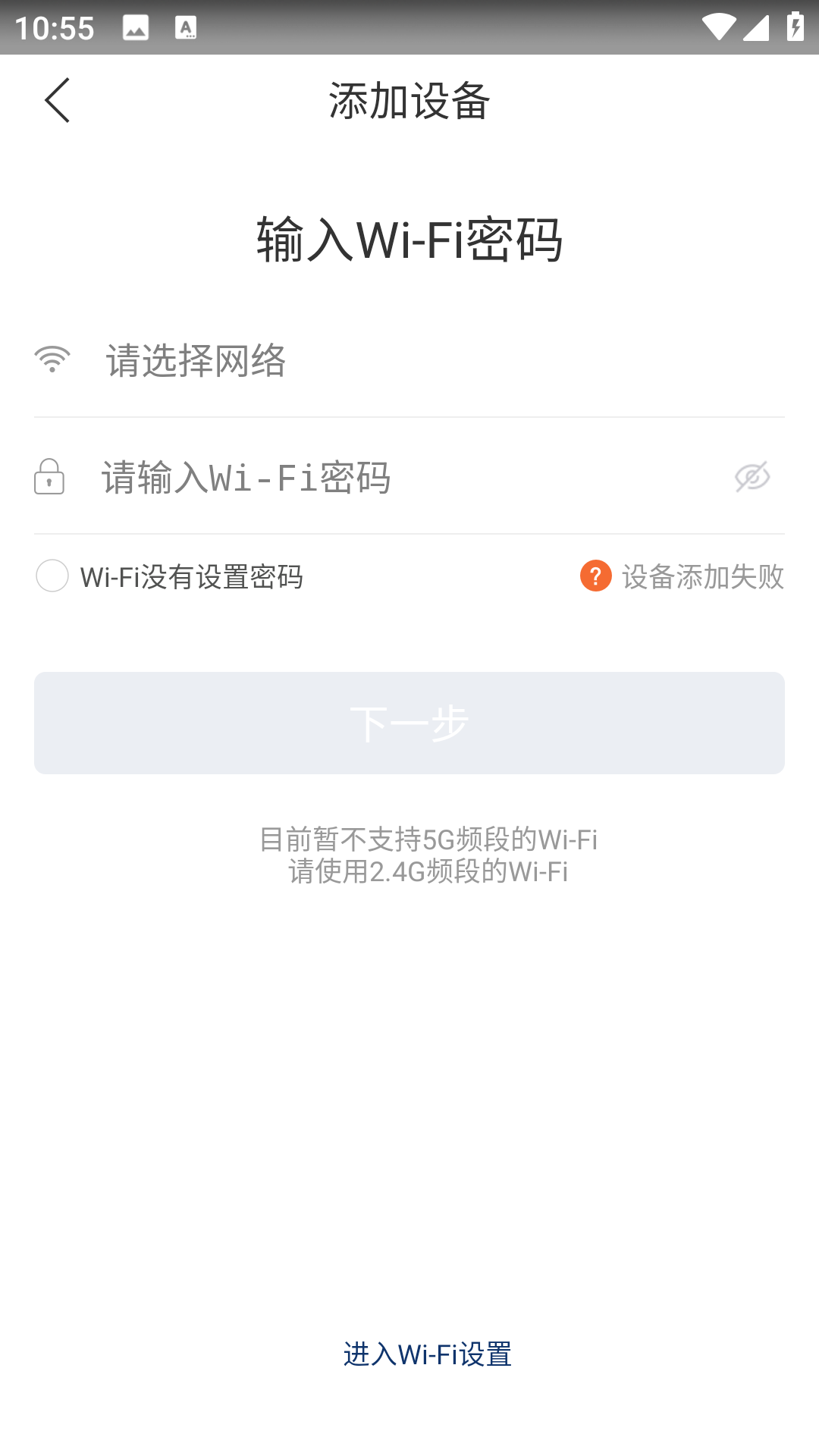Click the Wi-Fi signal icon beside network field
The image size is (819, 1456).
pyautogui.click(x=51, y=362)
